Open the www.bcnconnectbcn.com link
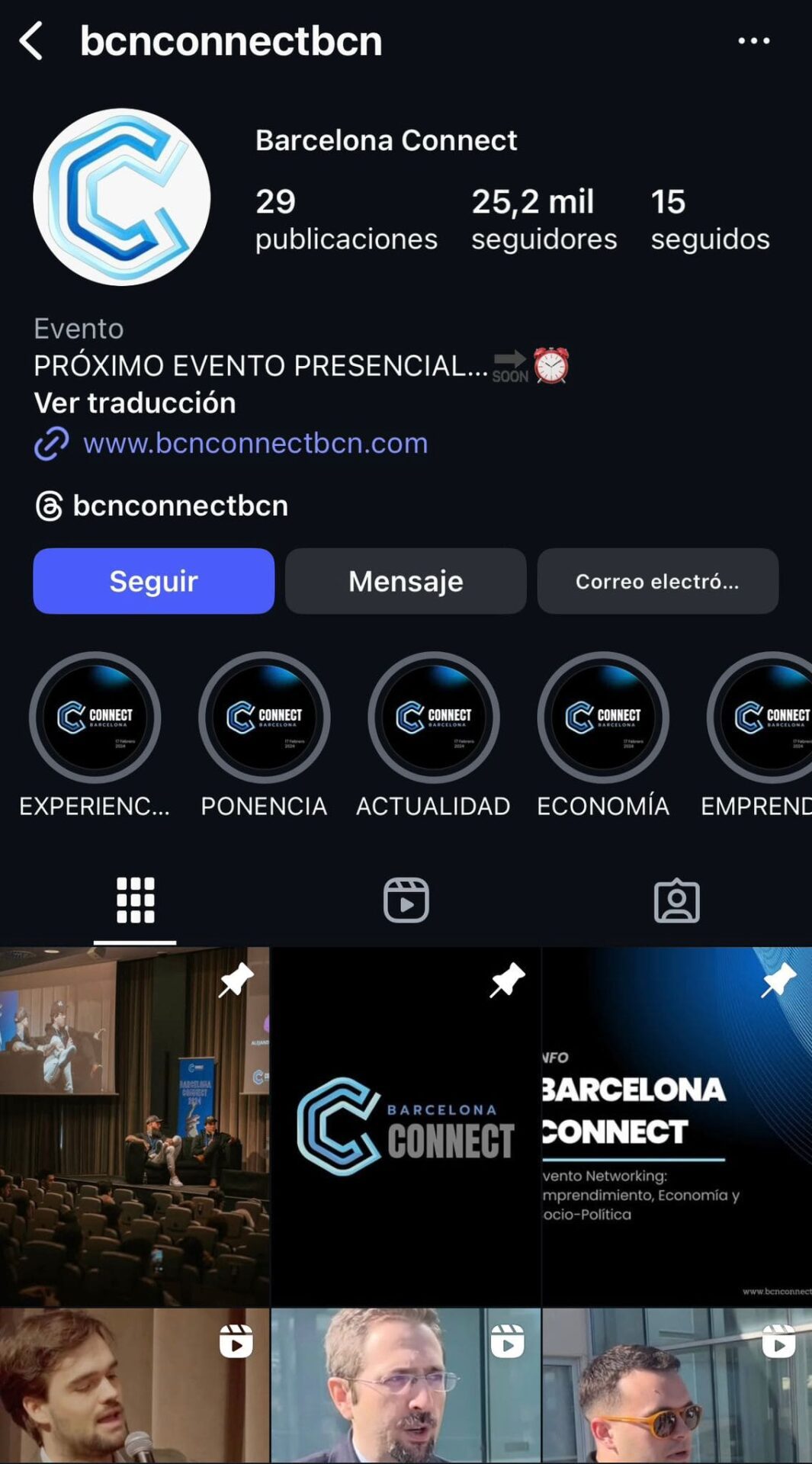The width and height of the screenshot is (812, 1464). [255, 443]
